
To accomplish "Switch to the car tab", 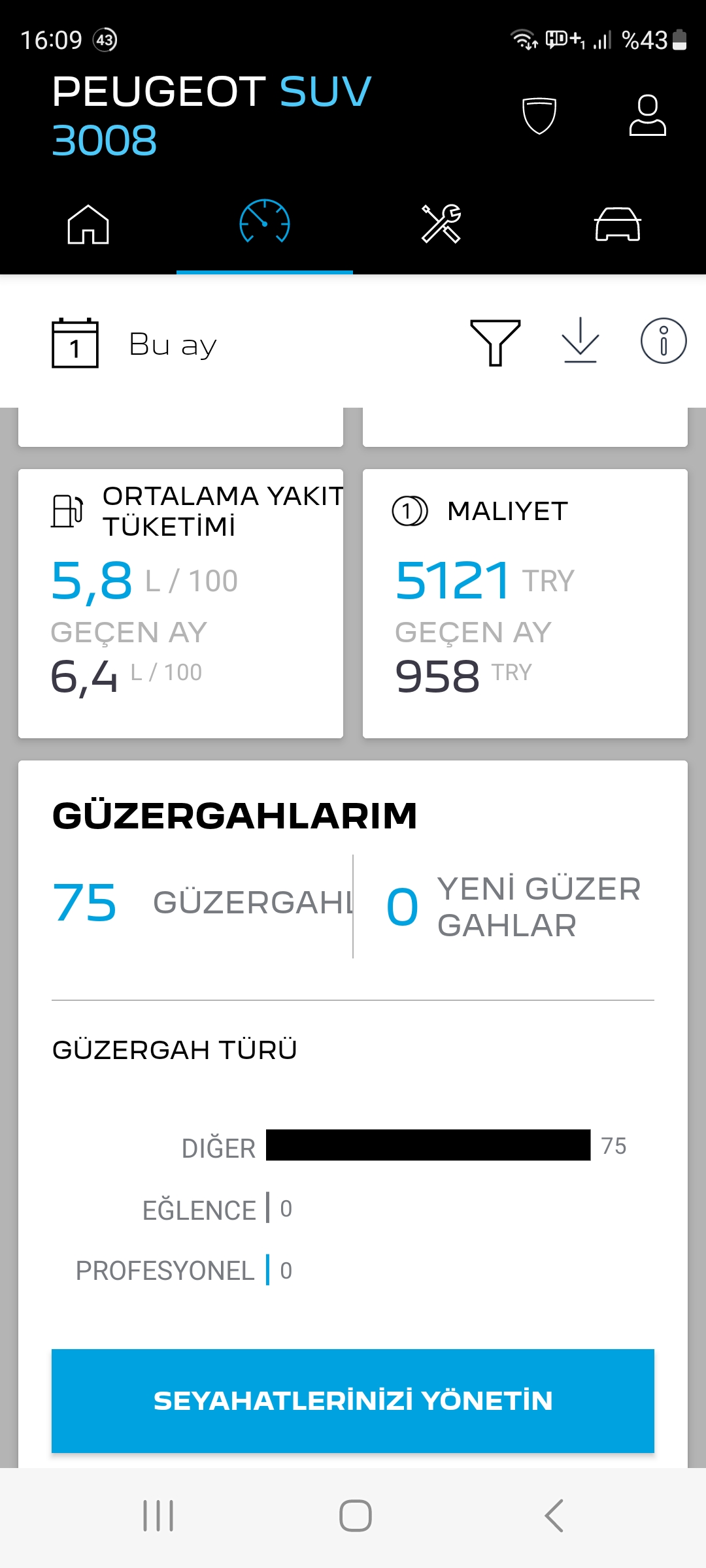I will [617, 224].
